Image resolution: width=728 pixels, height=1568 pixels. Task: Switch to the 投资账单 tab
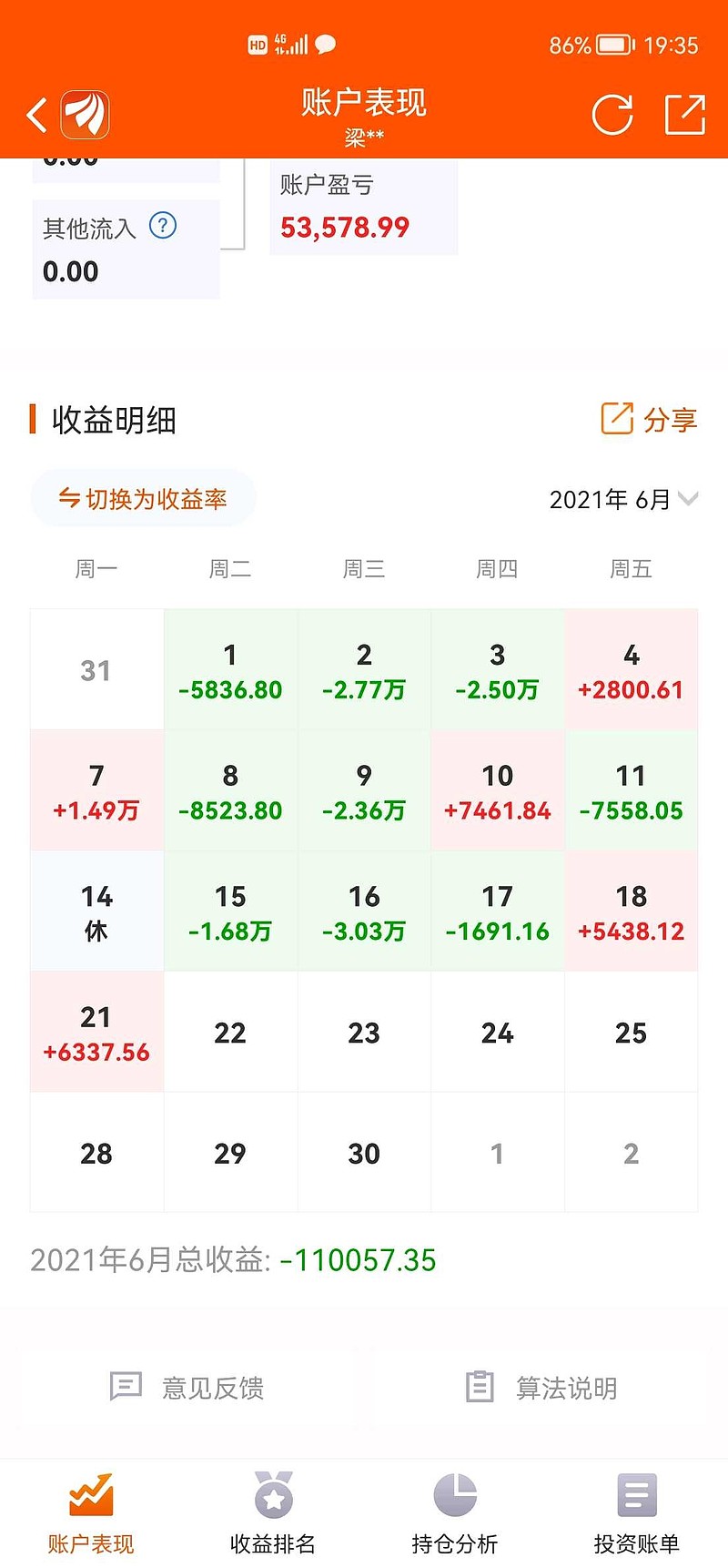coord(637,1513)
